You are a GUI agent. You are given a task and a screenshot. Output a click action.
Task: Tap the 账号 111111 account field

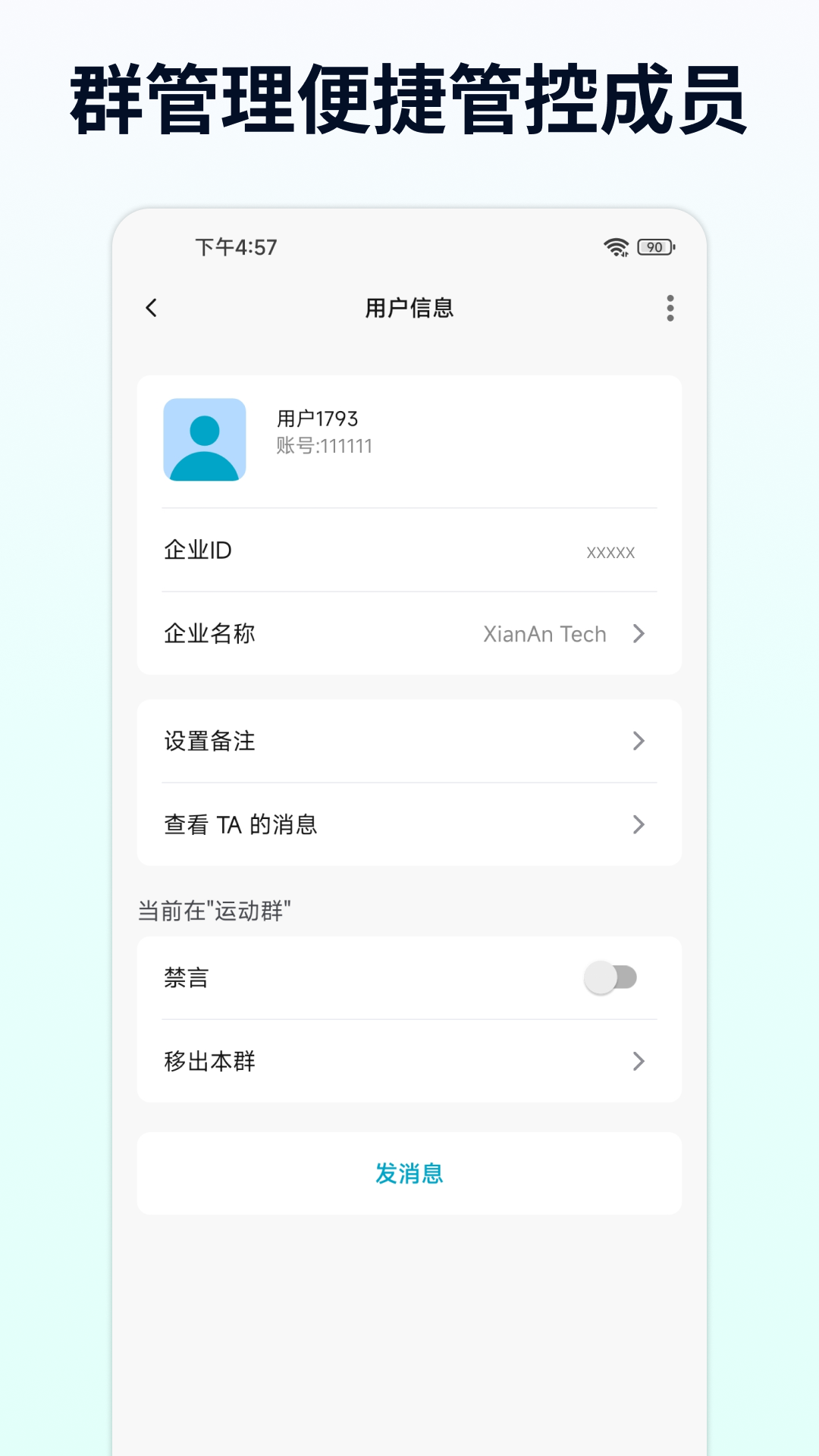(325, 447)
